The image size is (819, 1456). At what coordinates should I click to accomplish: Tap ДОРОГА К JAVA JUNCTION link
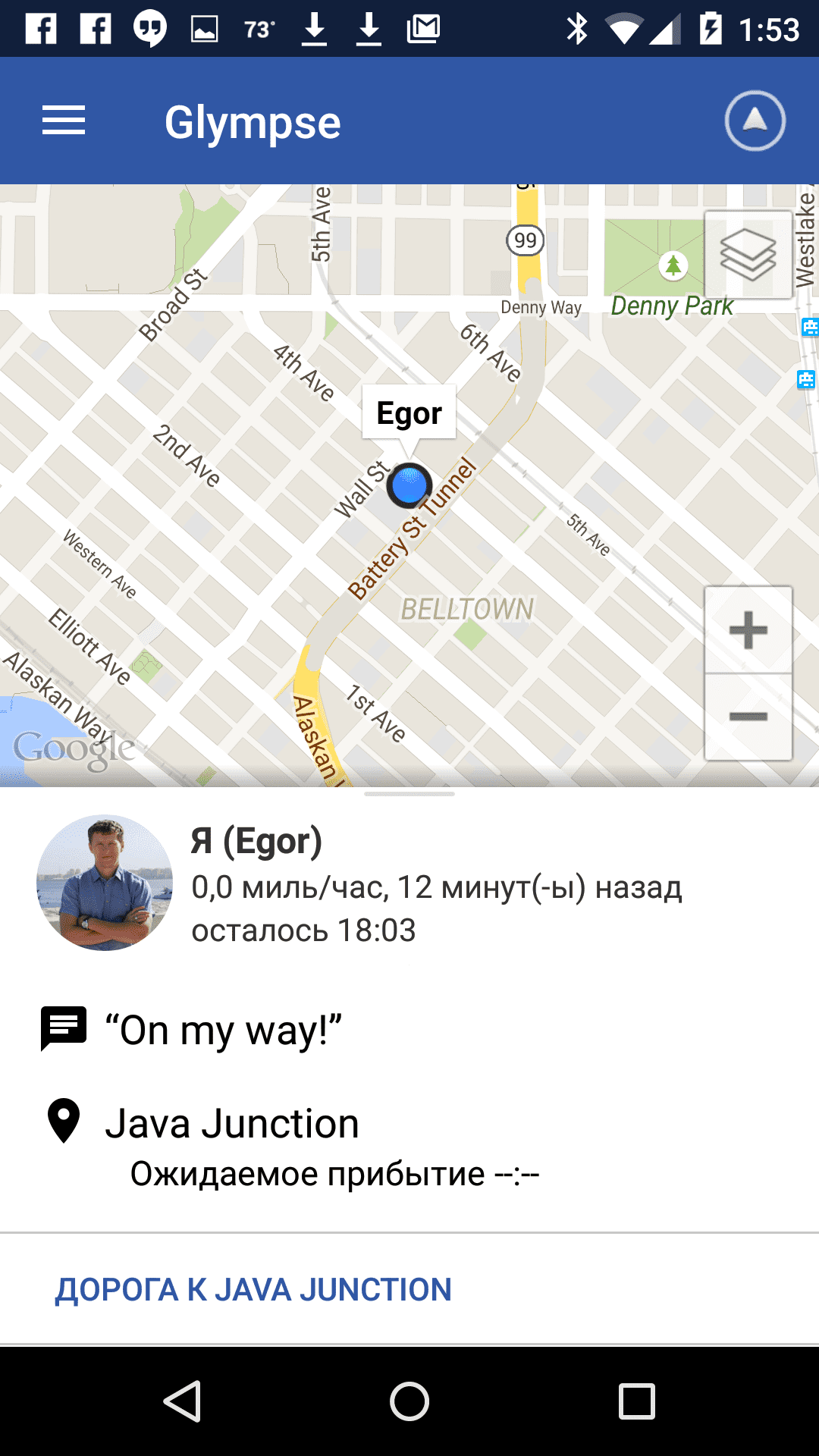[253, 1290]
